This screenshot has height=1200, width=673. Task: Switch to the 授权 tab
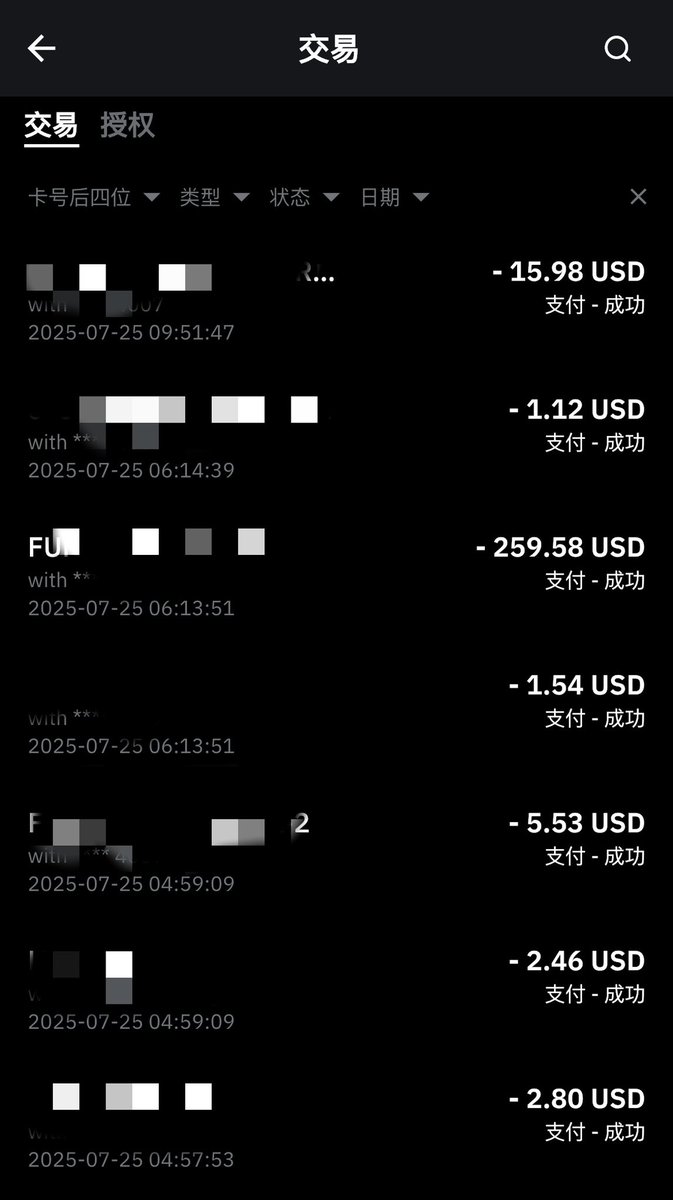coord(127,125)
